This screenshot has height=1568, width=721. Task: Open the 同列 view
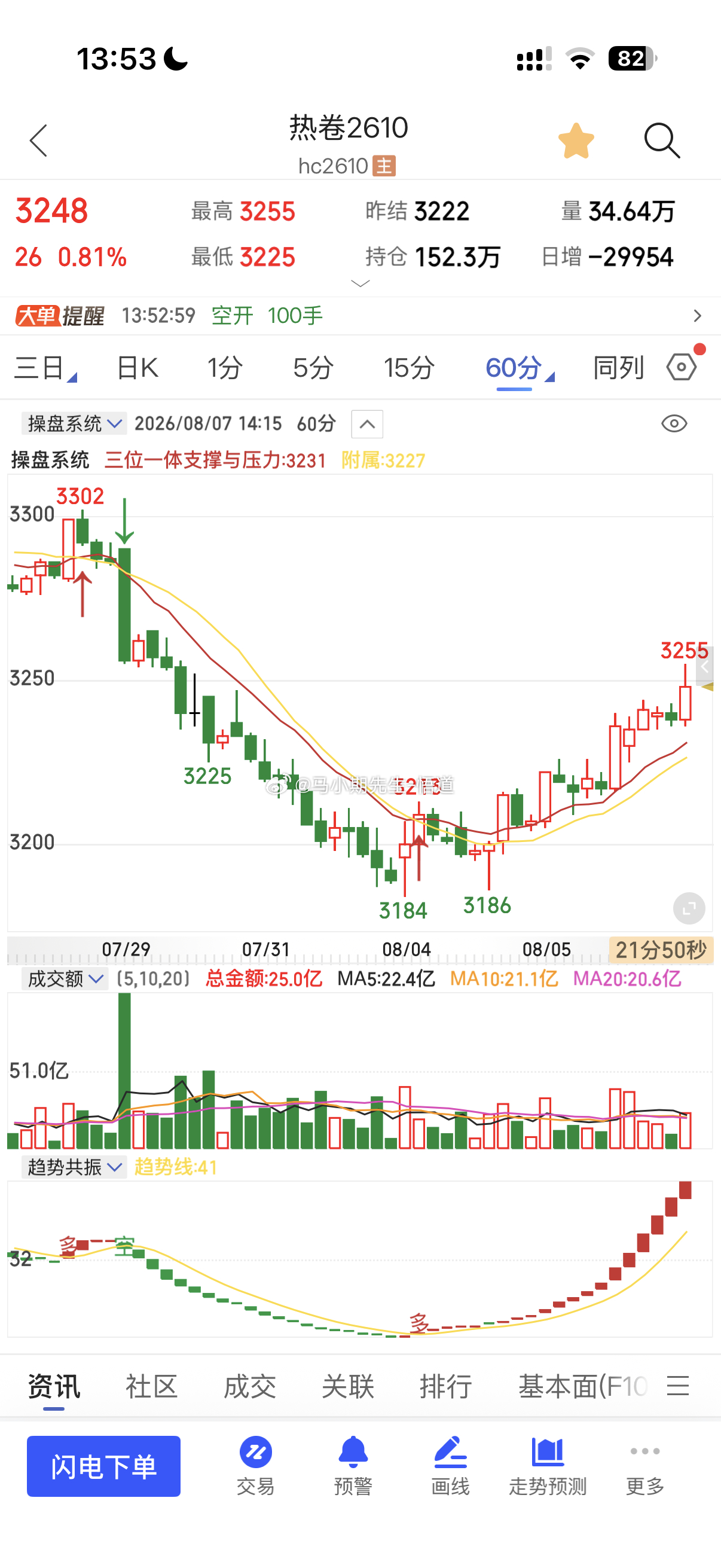(x=618, y=368)
